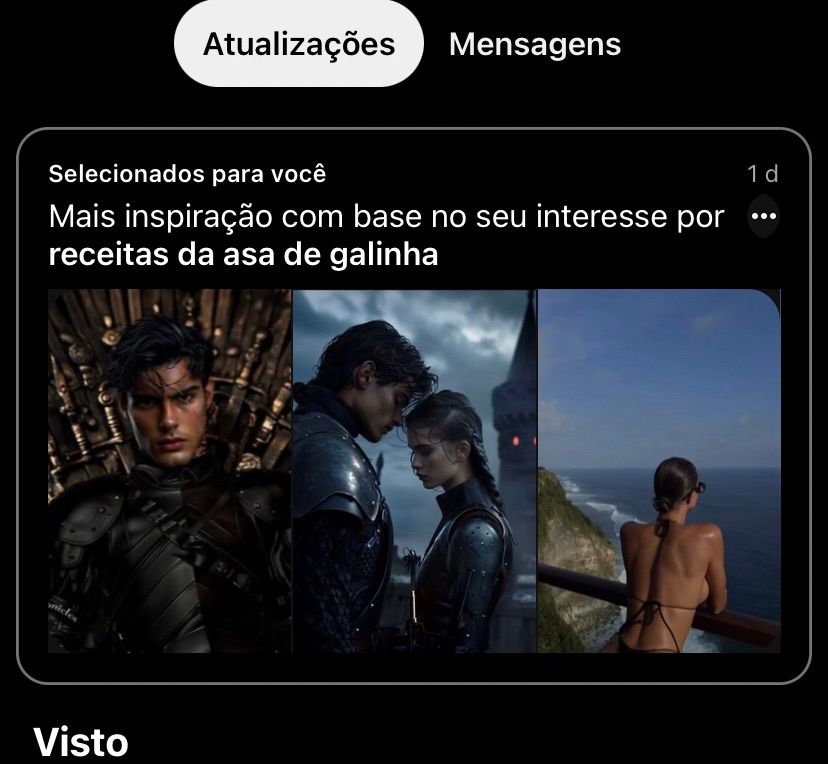The image size is (828, 764).
Task: Switch to the Mensagens tab
Action: click(535, 45)
